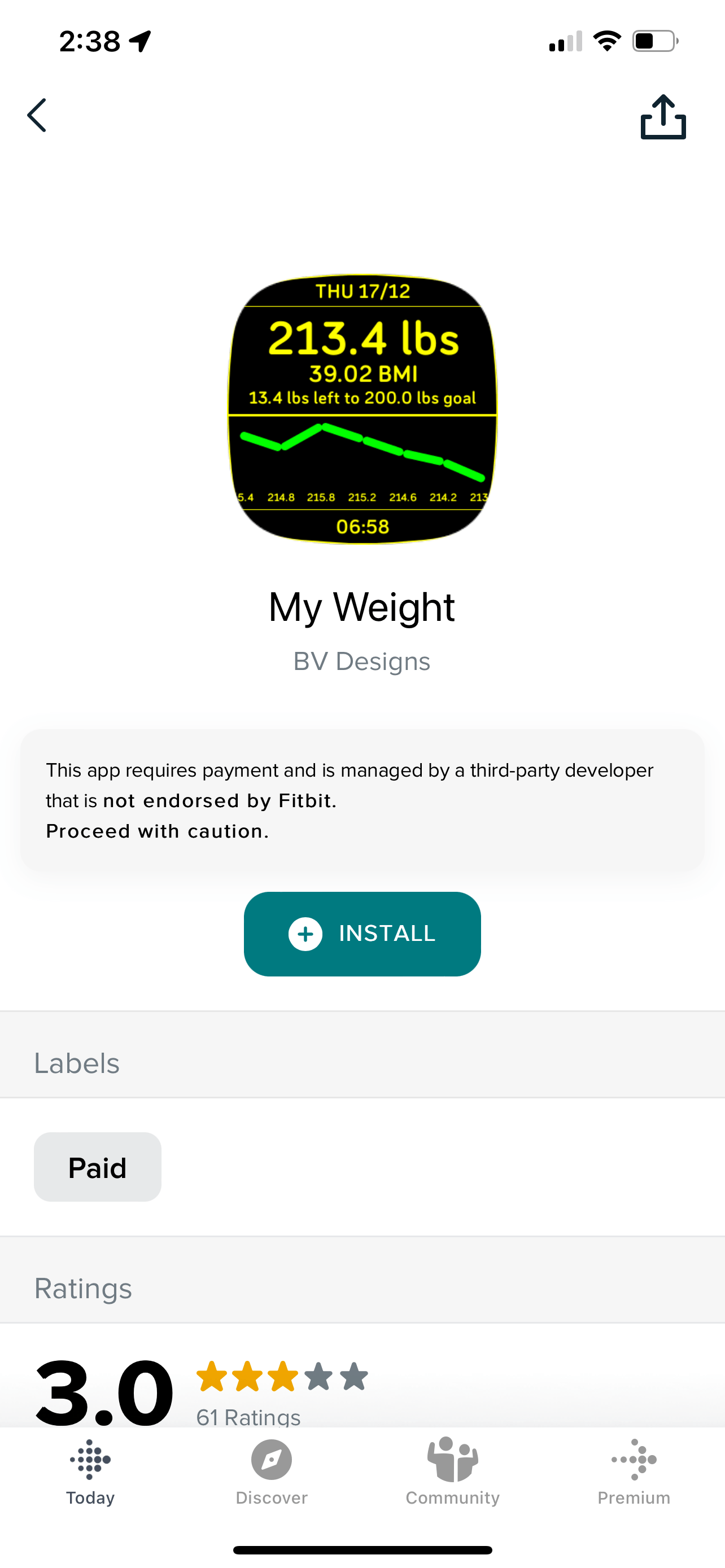This screenshot has width=725, height=1568.
Task: Tap the plus icon on Install button
Action: [x=305, y=934]
